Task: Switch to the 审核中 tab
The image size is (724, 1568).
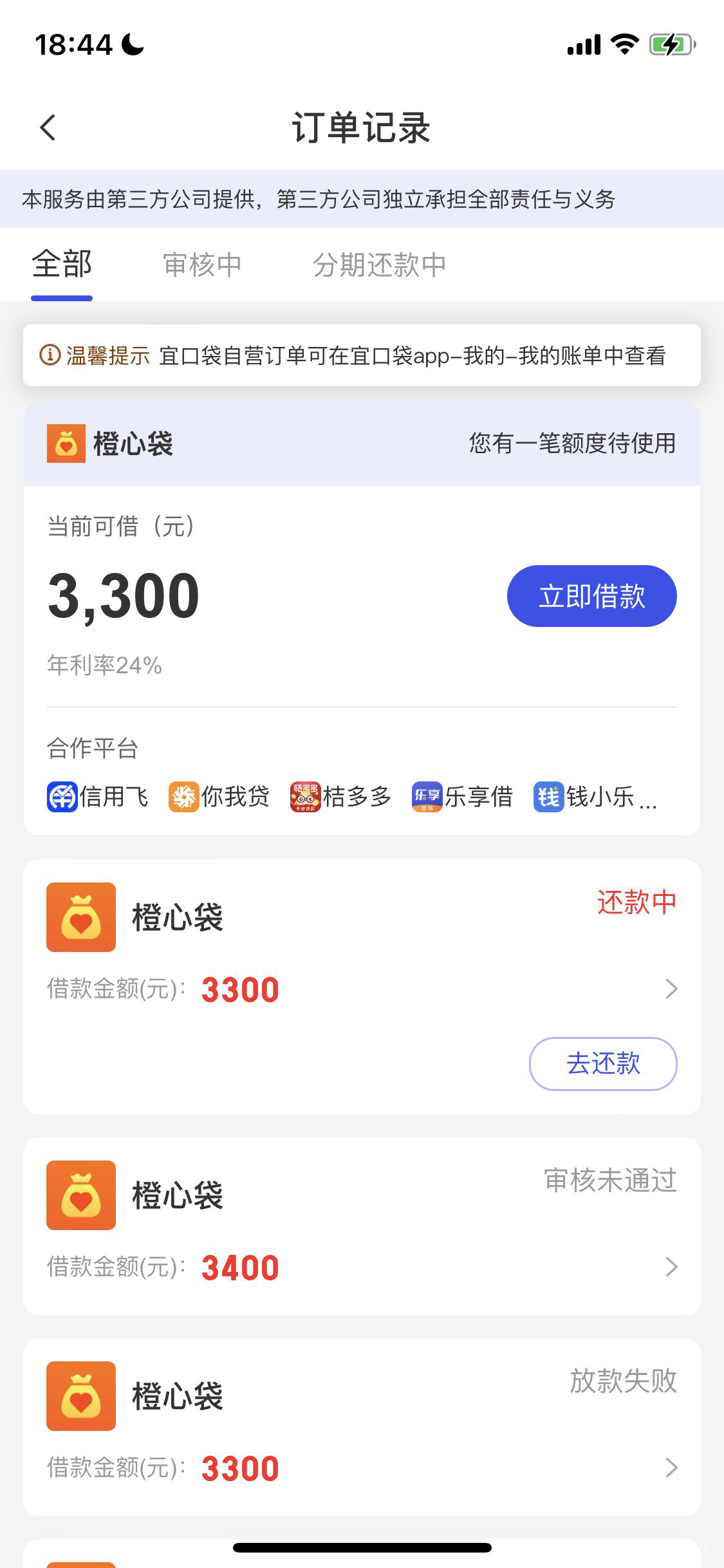Action: coord(202,265)
